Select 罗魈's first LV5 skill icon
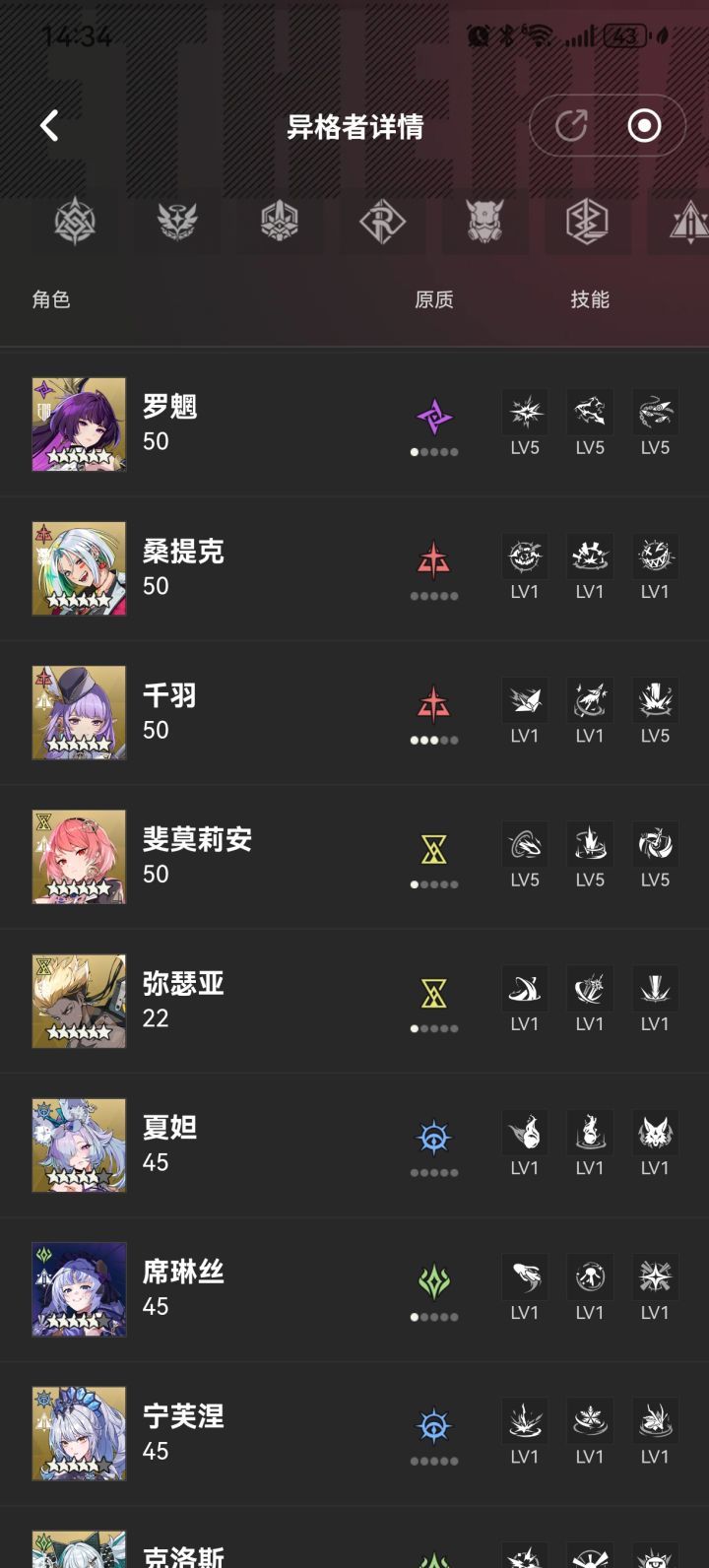The height and width of the screenshot is (1568, 709). coord(525,413)
